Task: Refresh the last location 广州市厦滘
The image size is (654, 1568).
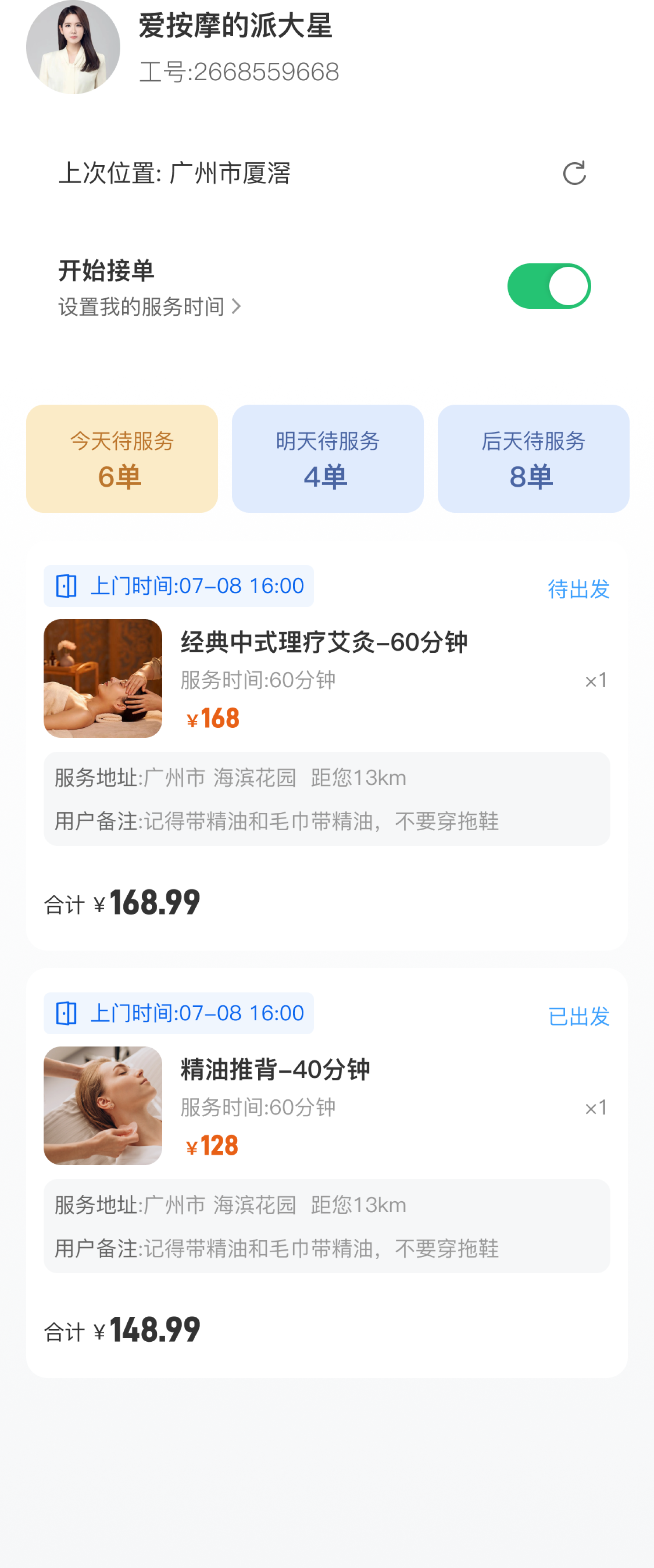Action: click(574, 174)
